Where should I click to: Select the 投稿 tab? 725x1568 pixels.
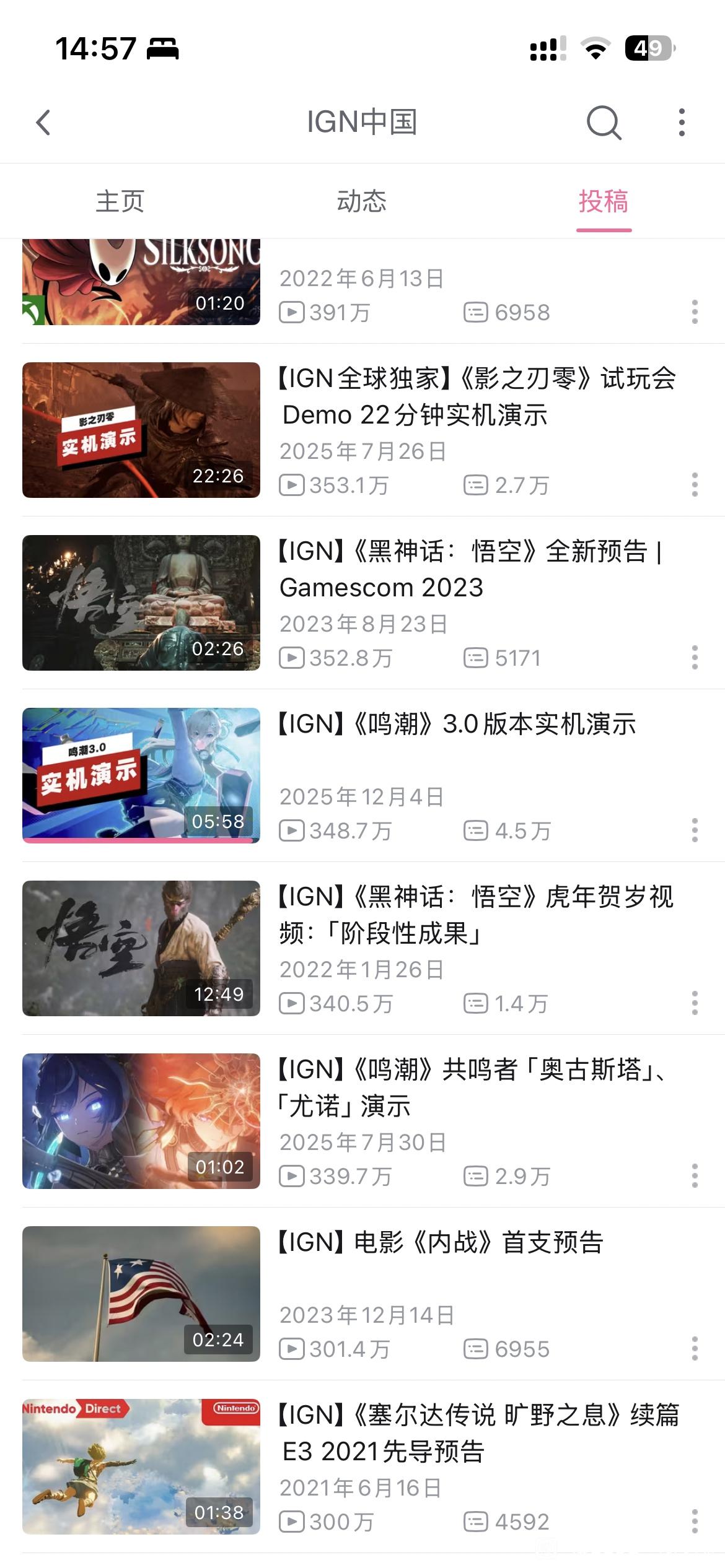coord(604,201)
